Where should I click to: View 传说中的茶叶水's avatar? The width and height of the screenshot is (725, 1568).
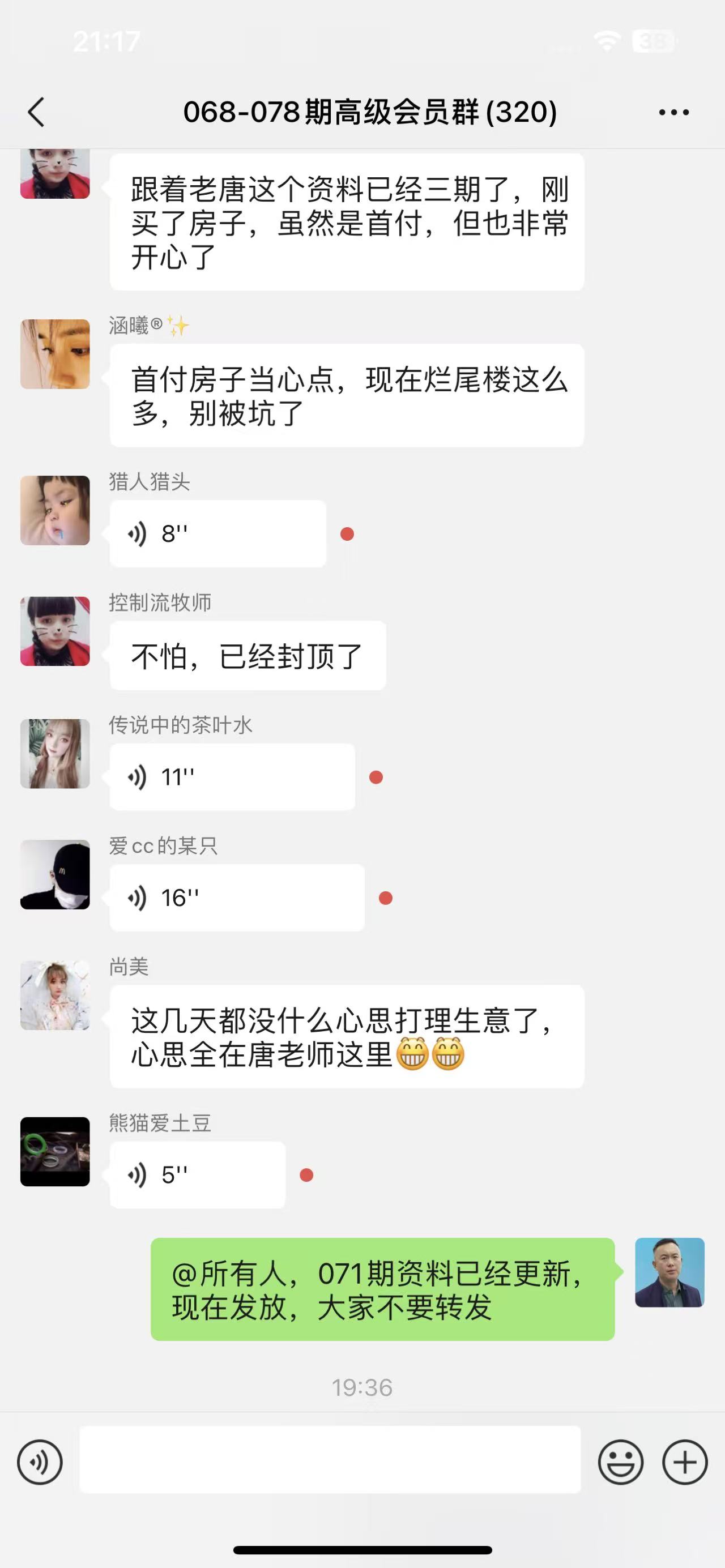[55, 754]
